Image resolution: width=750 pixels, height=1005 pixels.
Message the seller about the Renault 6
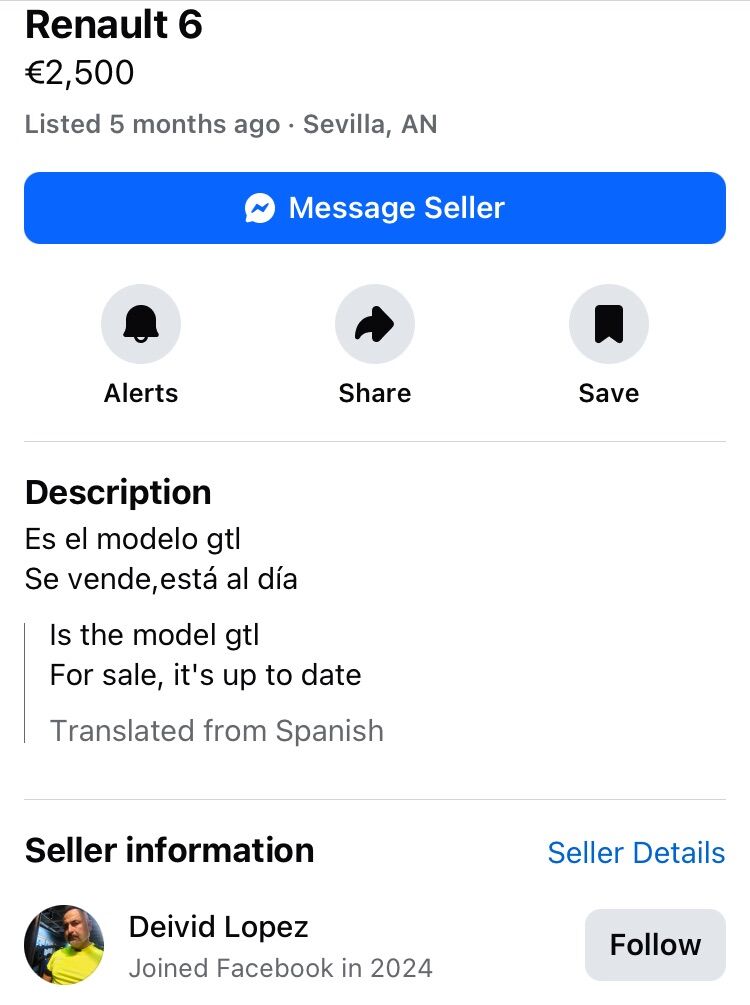click(x=375, y=208)
